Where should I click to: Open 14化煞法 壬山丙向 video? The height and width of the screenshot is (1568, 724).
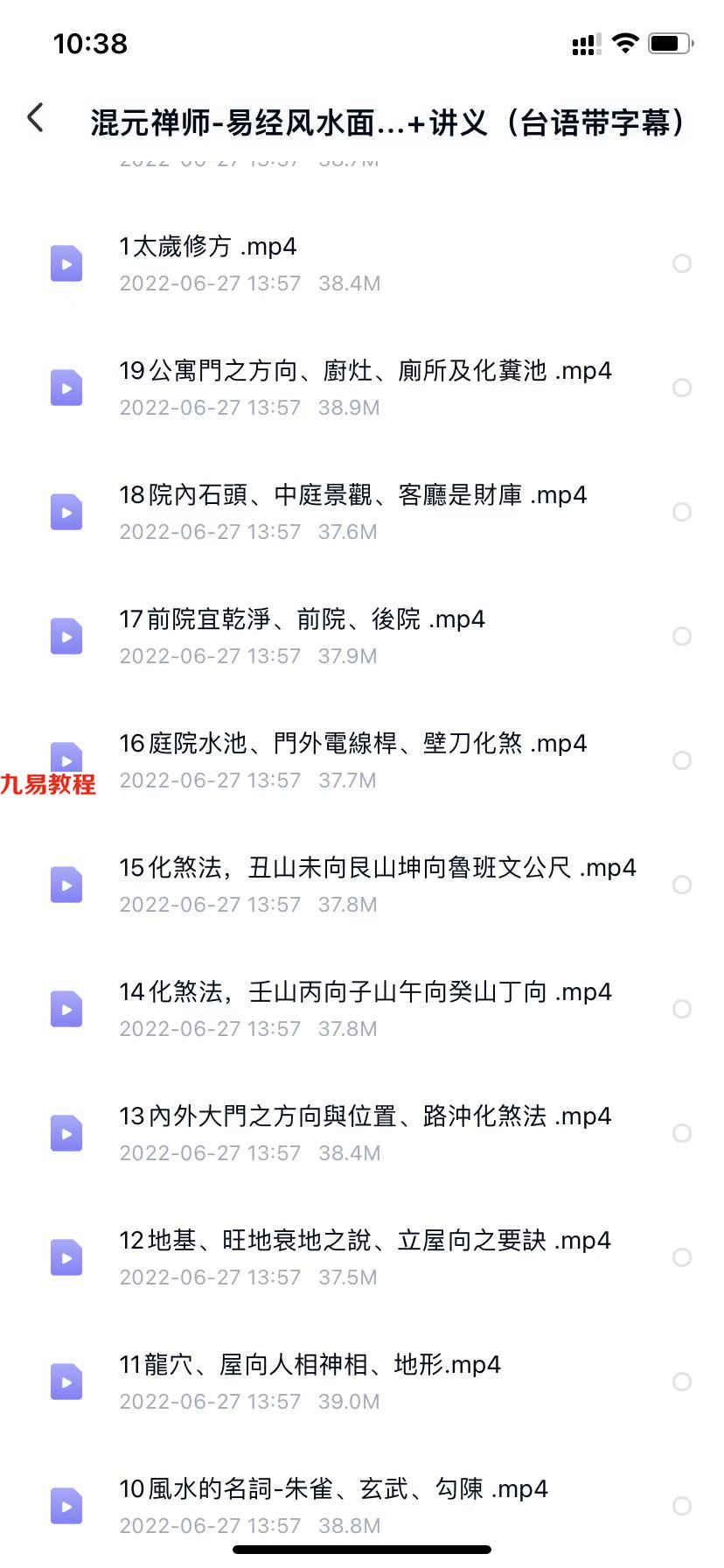click(x=362, y=1009)
